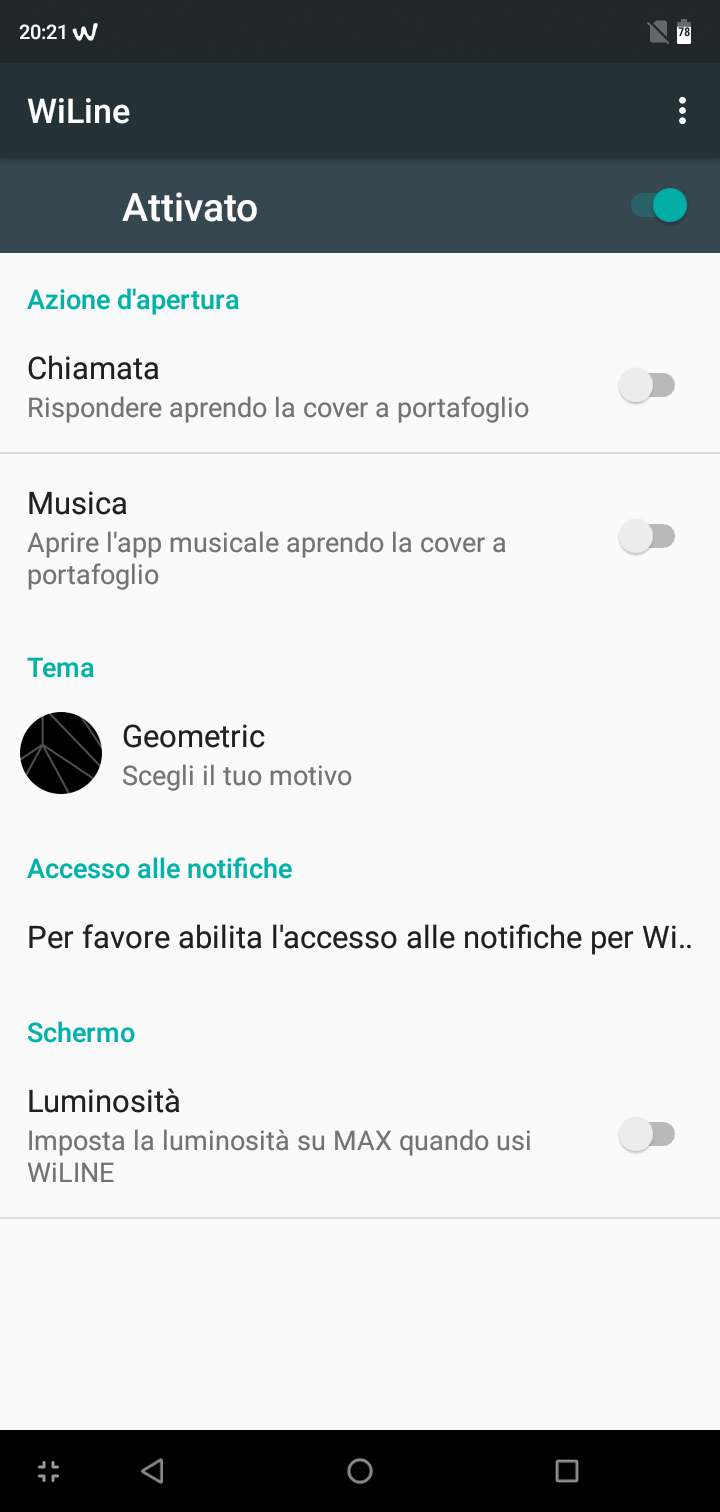This screenshot has height=1512, width=720.
Task: Enable the Chiamata answer-on-open switch
Action: (648, 385)
